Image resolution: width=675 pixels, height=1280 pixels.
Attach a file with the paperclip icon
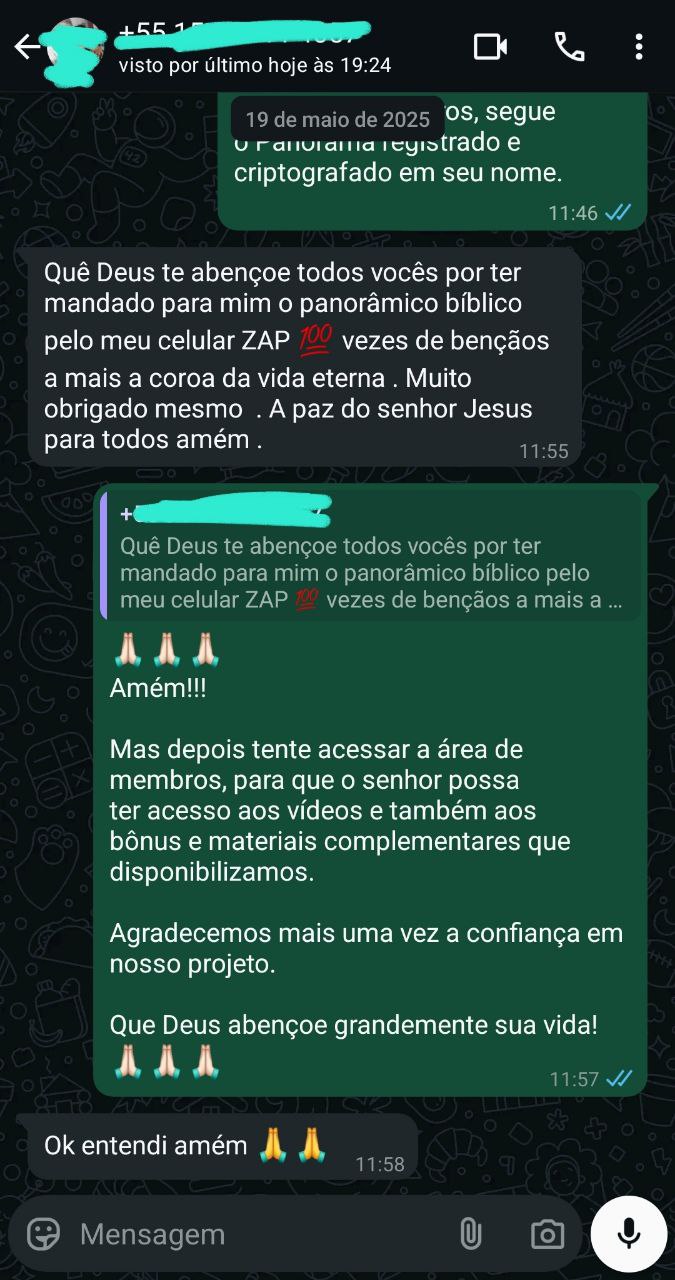pyautogui.click(x=470, y=1234)
